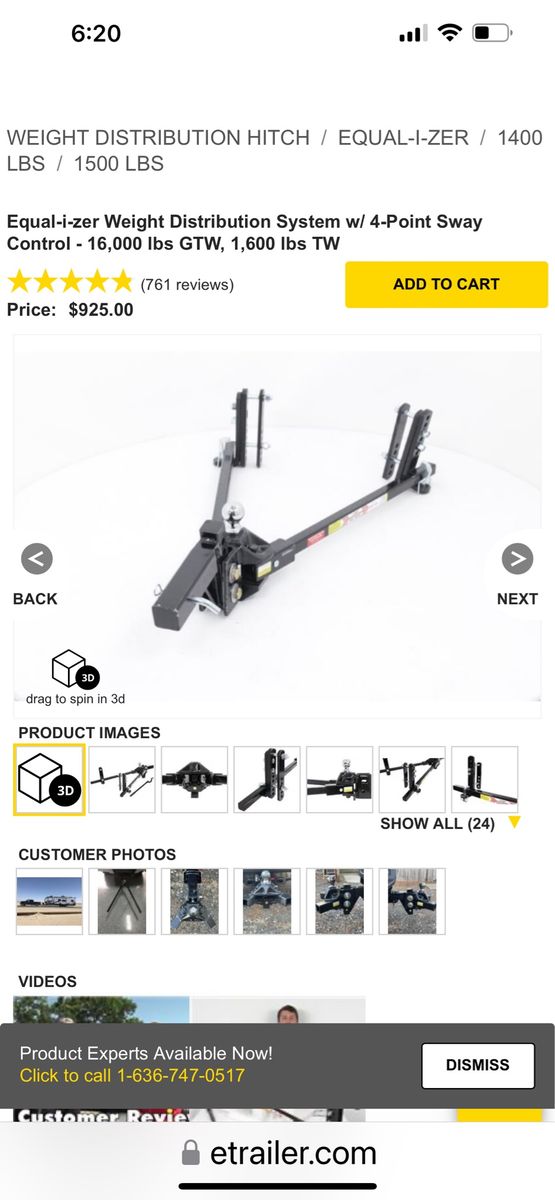Expand SHOW ALL (24) product images
Screen dimensions: 555x1200
pos(450,824)
